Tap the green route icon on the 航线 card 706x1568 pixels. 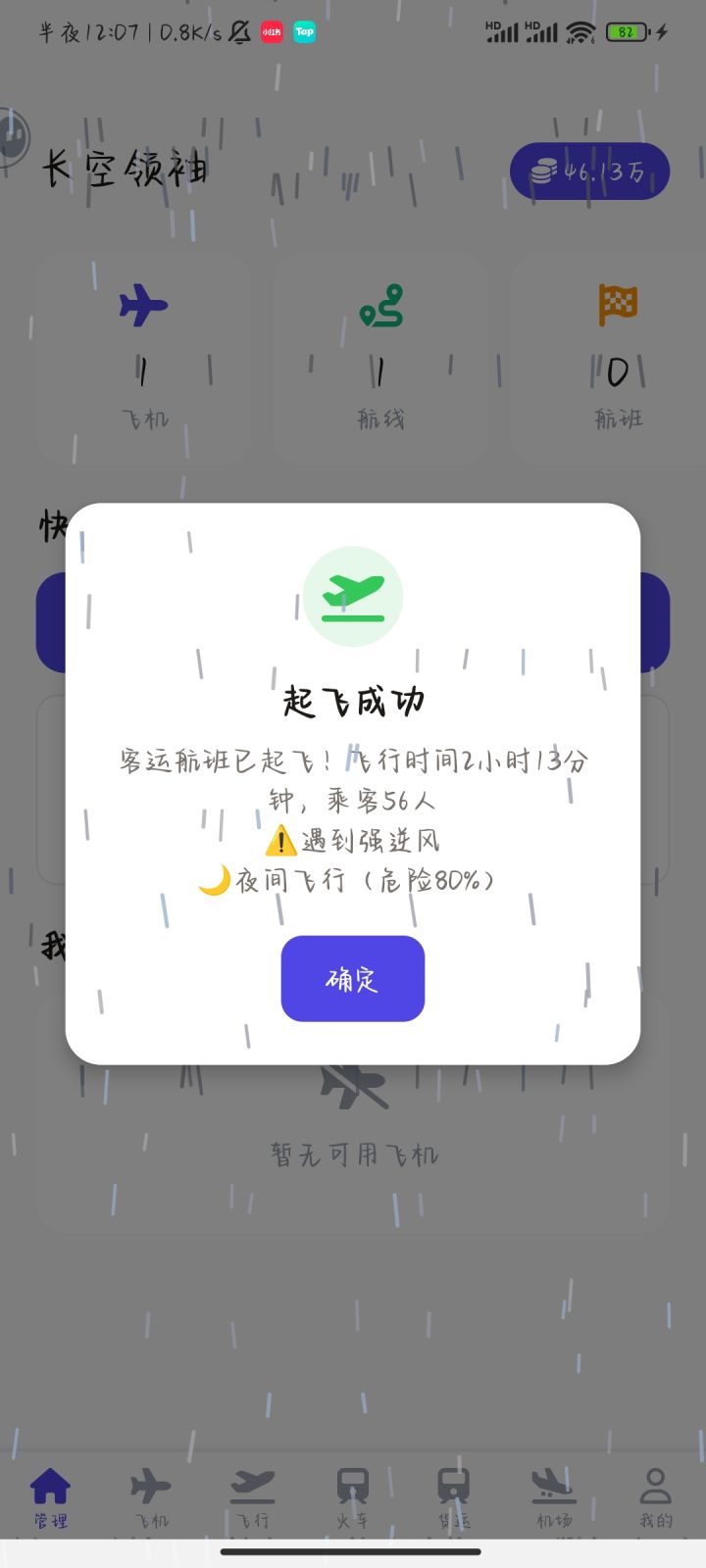(x=380, y=304)
